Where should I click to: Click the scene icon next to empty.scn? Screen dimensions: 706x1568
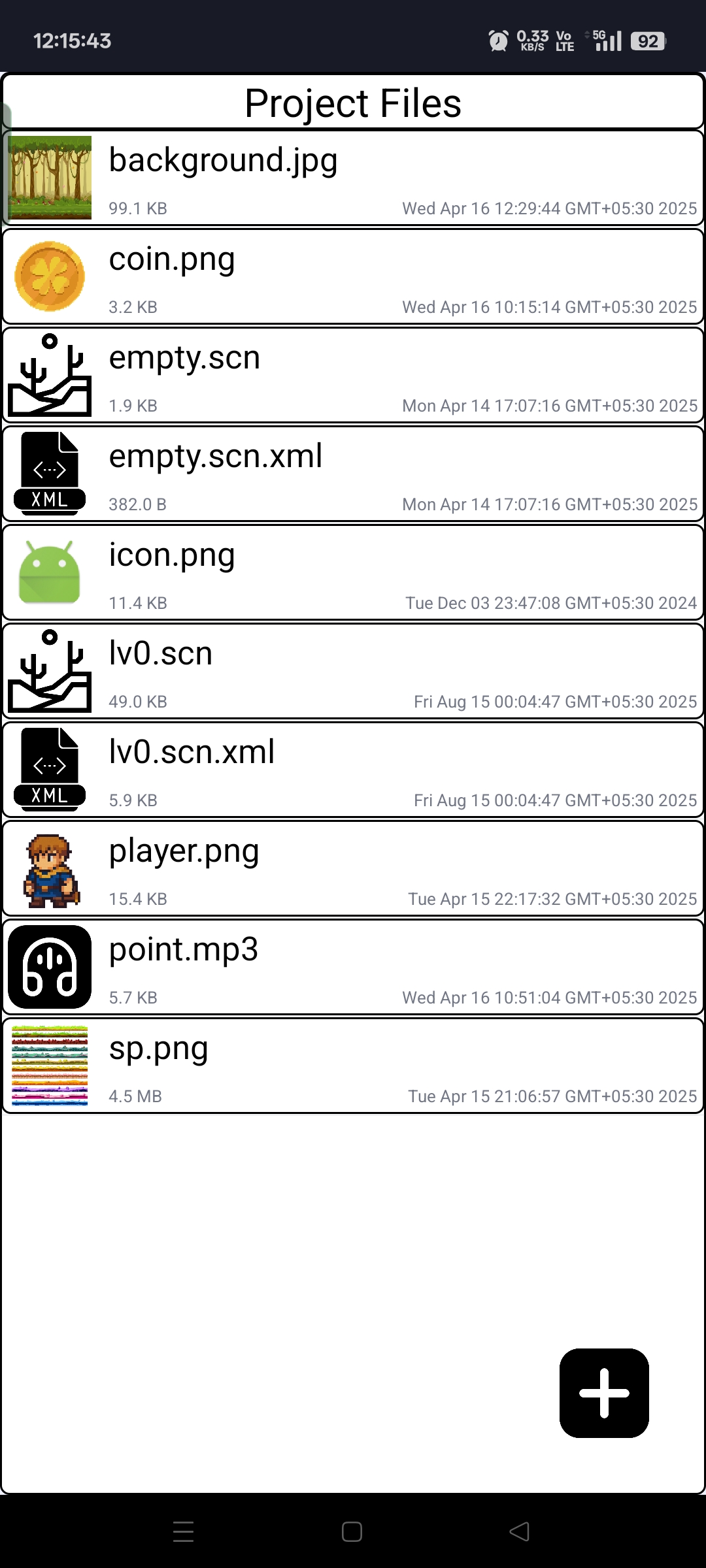click(50, 374)
